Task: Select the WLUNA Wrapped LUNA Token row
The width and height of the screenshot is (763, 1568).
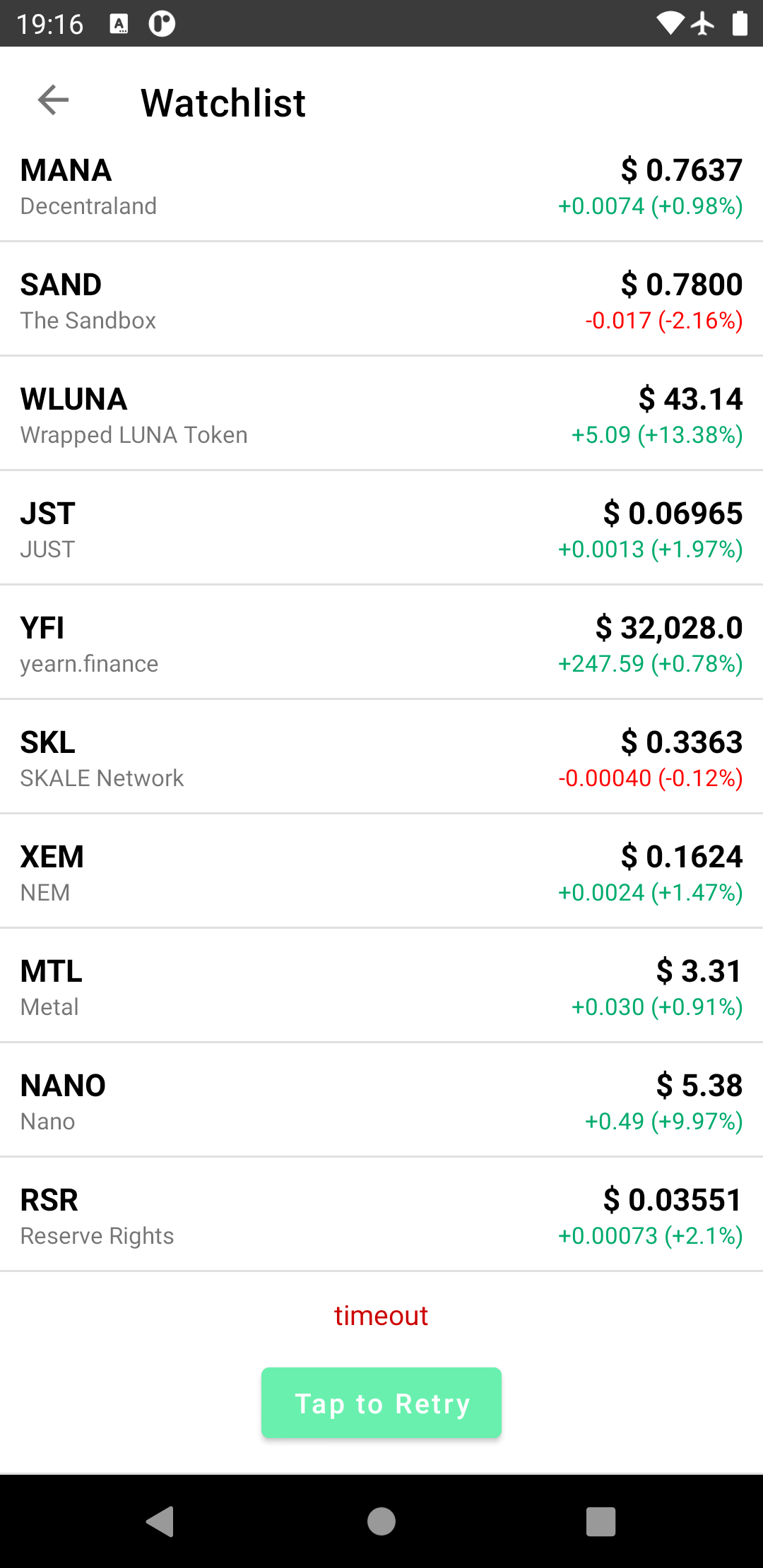Action: [381, 416]
